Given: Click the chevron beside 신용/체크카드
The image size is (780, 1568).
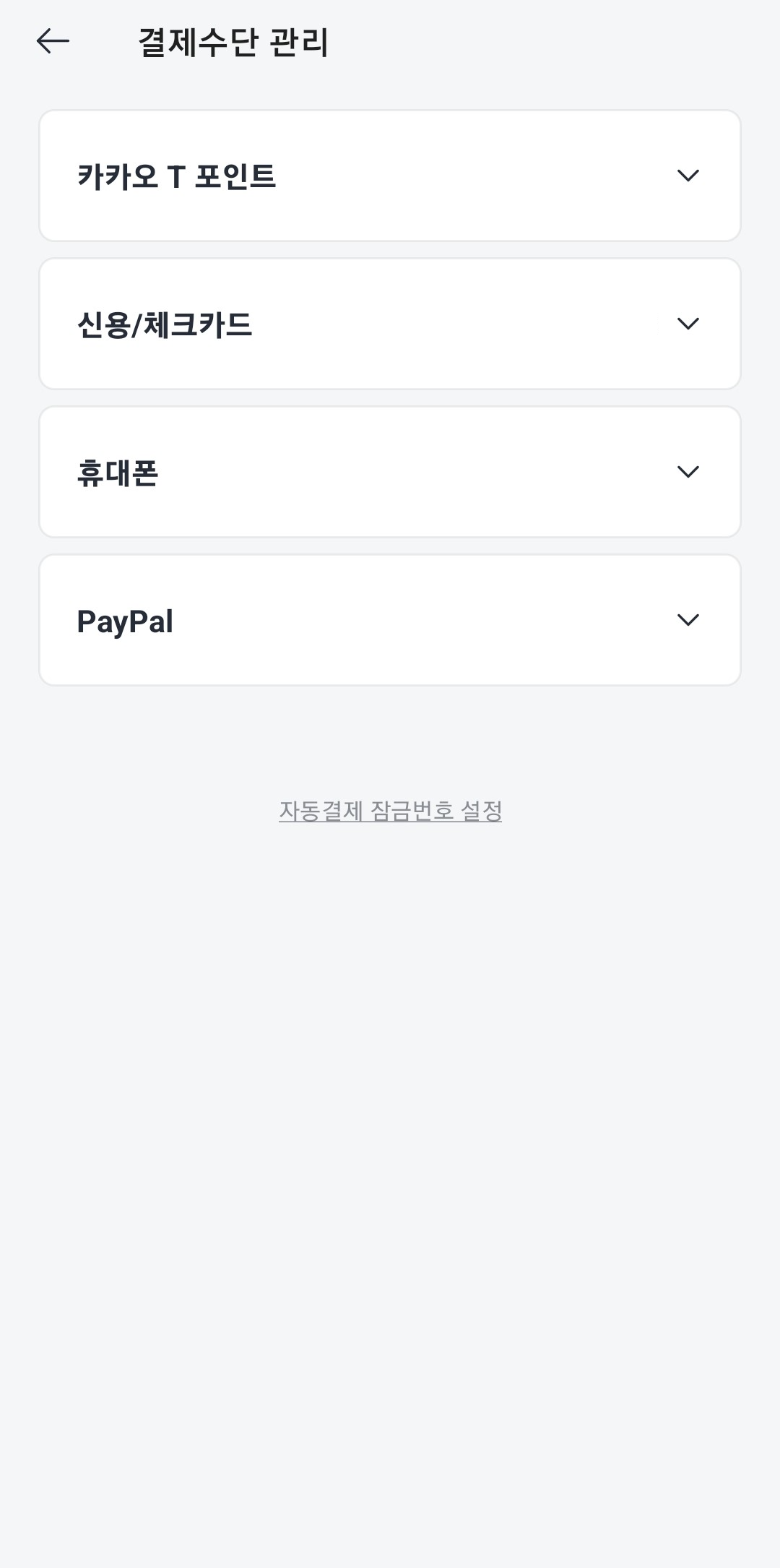Looking at the screenshot, I should click(690, 323).
